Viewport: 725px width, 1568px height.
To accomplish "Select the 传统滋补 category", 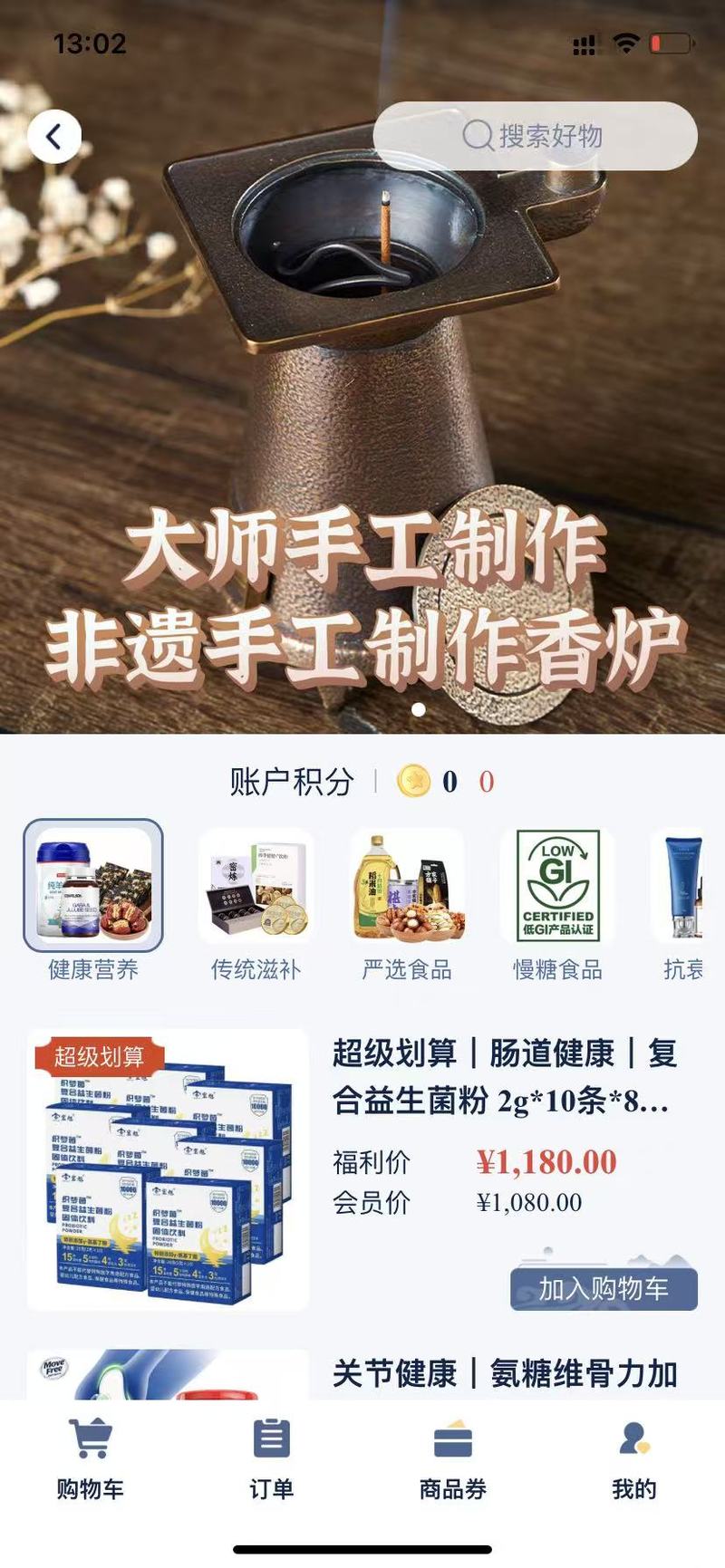I will pos(256,901).
